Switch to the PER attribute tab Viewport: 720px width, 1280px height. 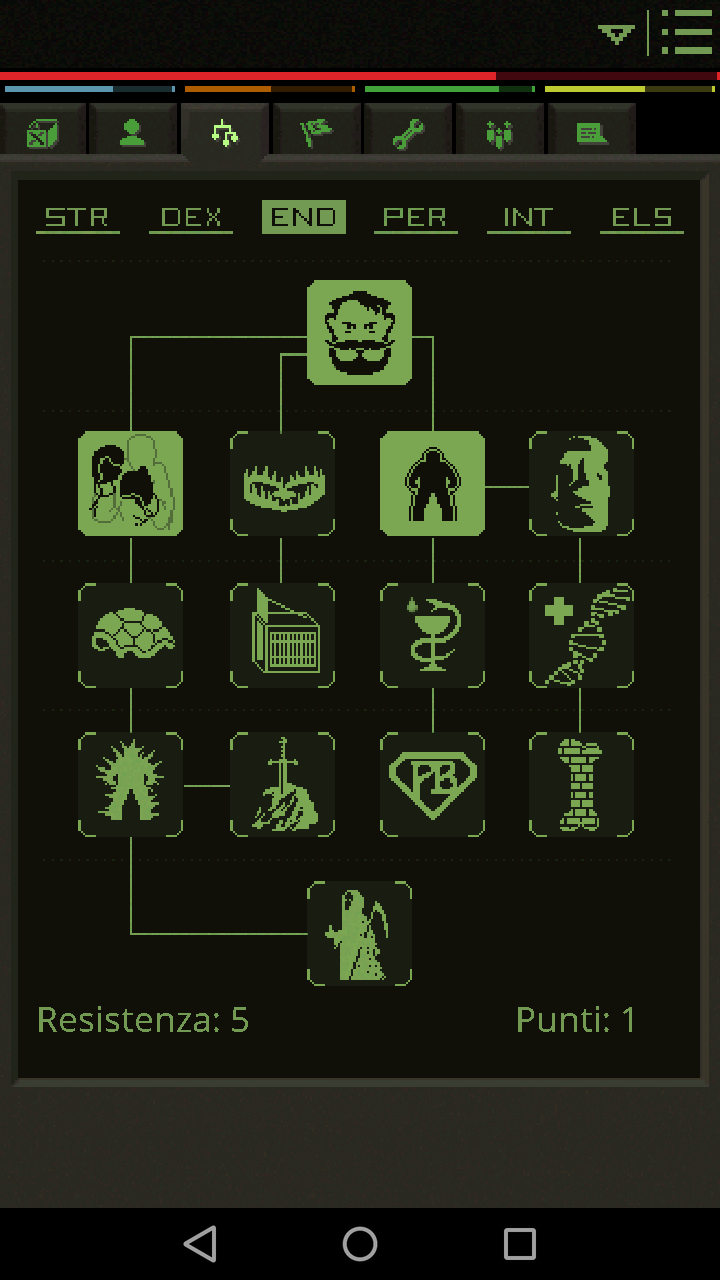pos(415,217)
